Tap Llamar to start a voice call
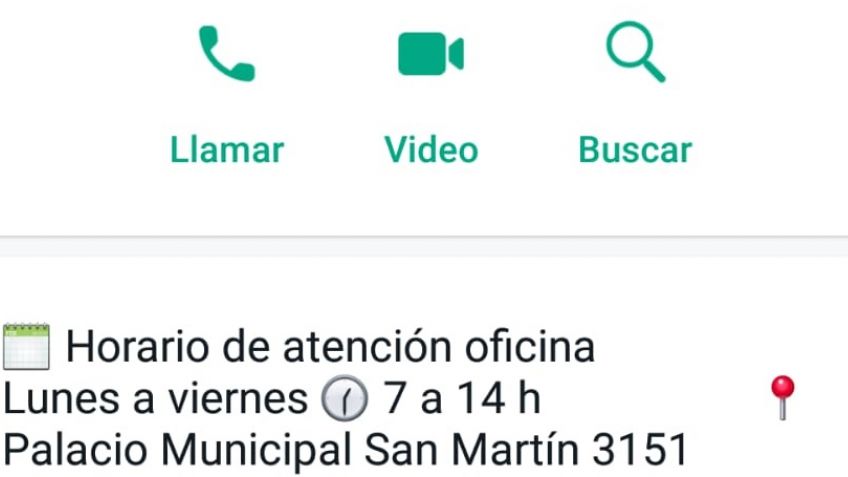Image resolution: width=848 pixels, height=477 pixels. coord(227,96)
